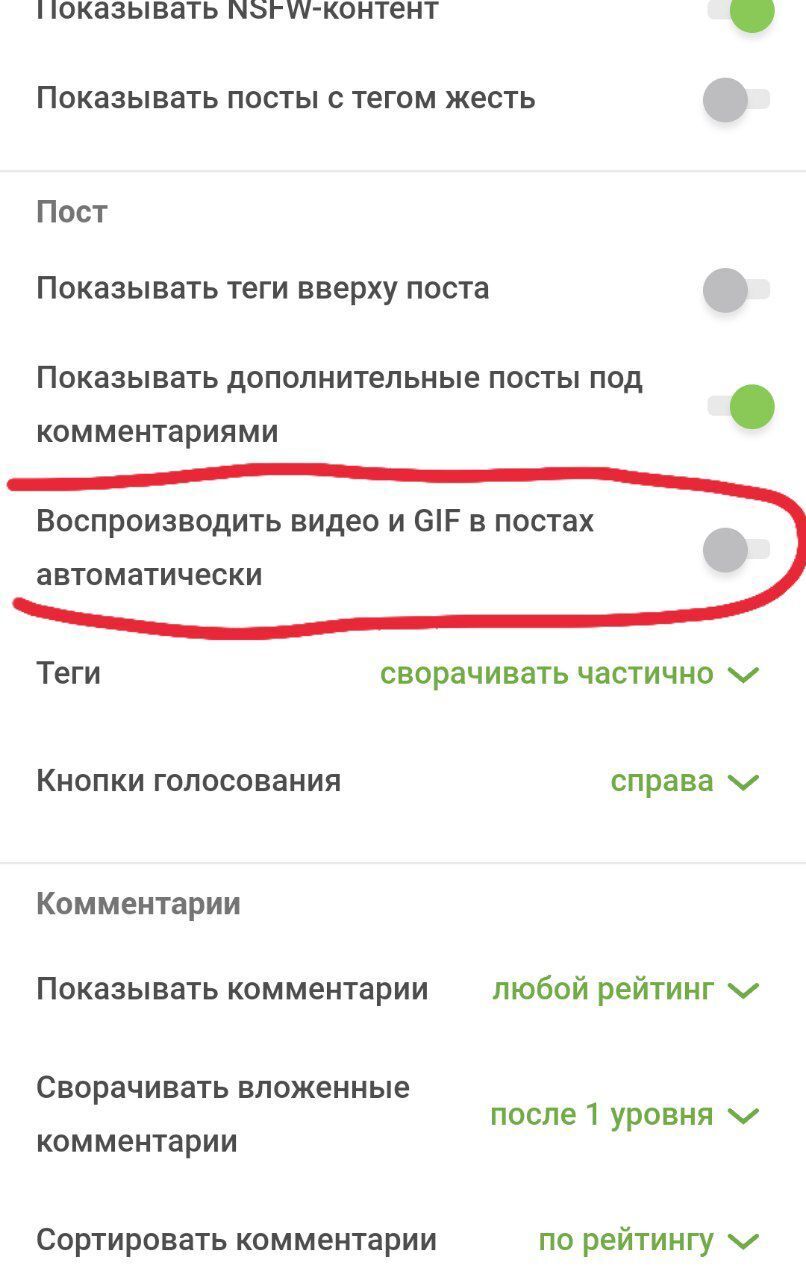This screenshot has width=806, height=1280.
Task: Turn on tags at top of post
Action: (737, 290)
